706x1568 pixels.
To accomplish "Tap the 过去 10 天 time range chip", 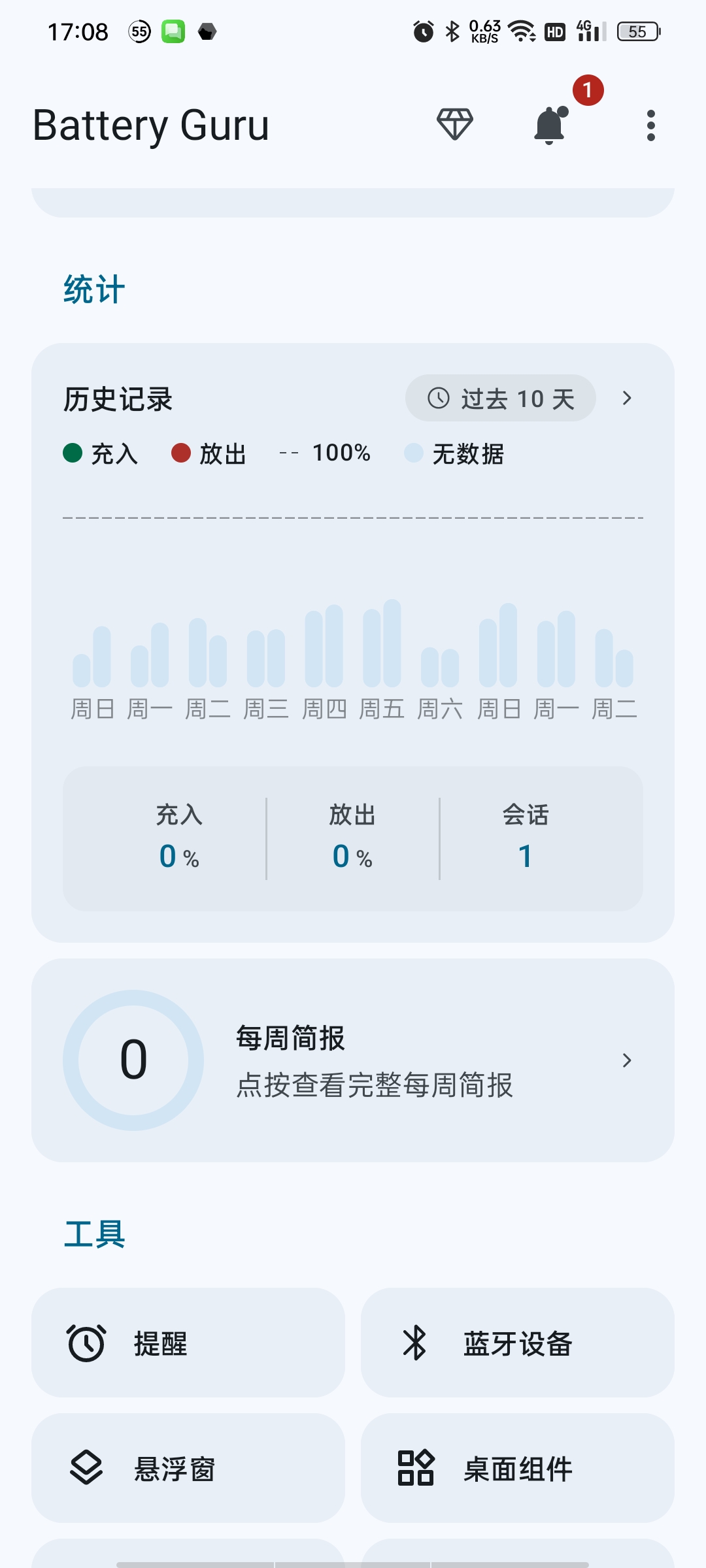I will (501, 398).
